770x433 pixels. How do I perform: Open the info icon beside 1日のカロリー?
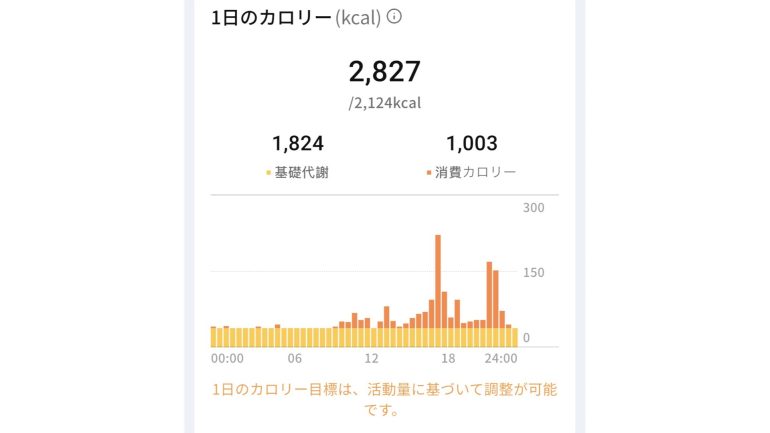[395, 17]
